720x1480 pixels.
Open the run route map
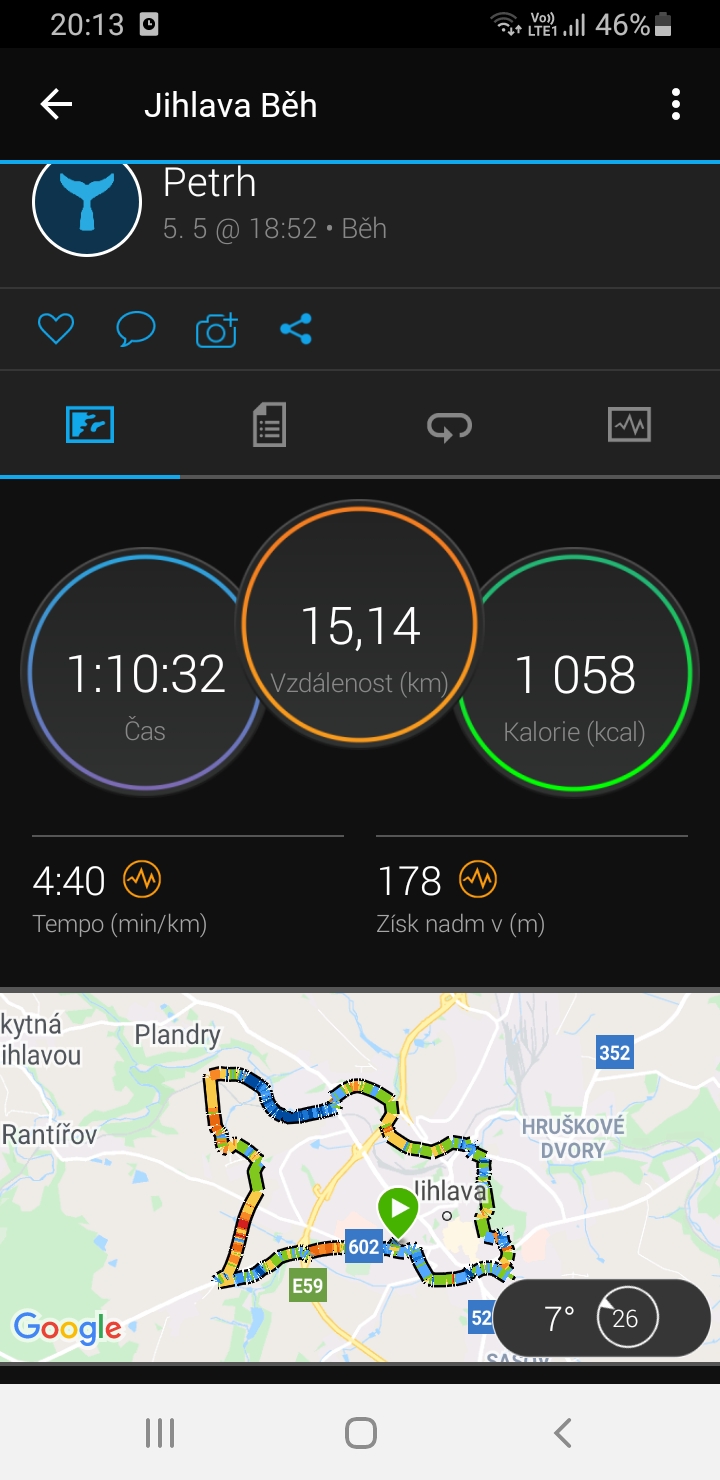point(360,1176)
